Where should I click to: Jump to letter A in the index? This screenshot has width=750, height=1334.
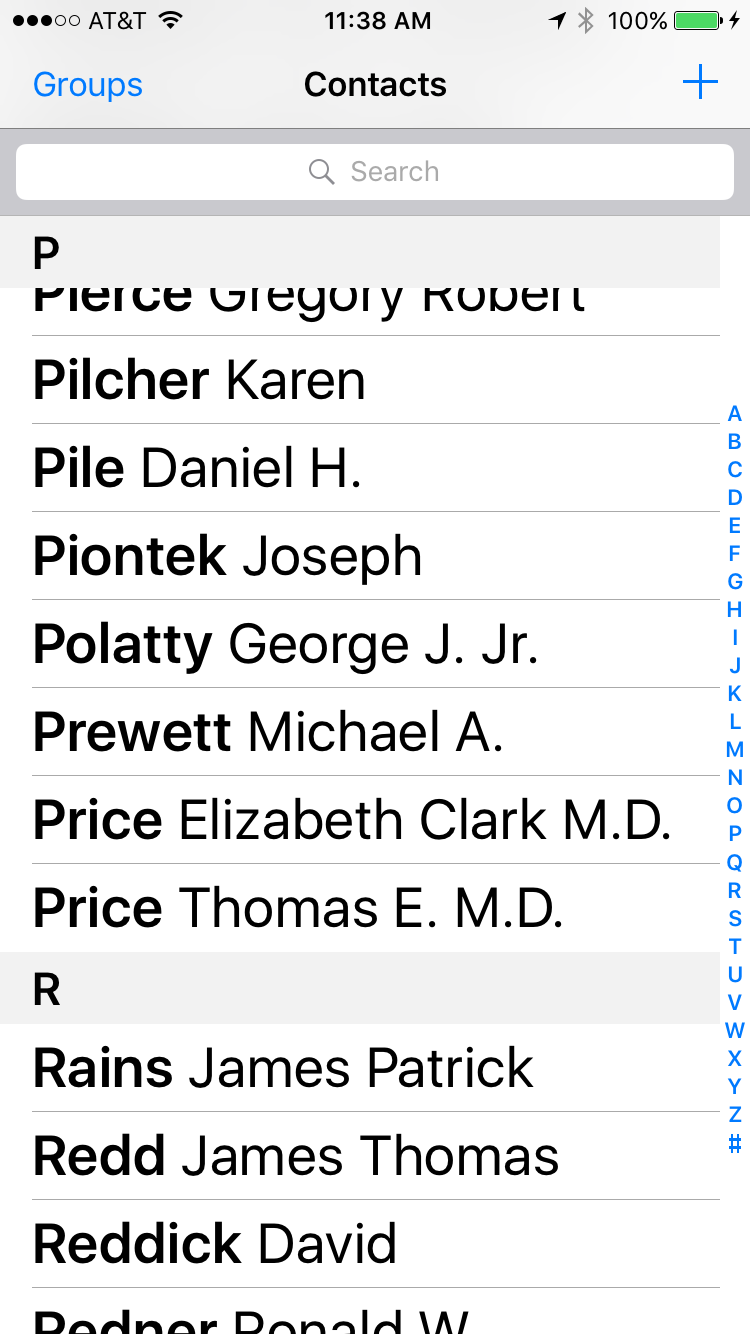tap(735, 414)
